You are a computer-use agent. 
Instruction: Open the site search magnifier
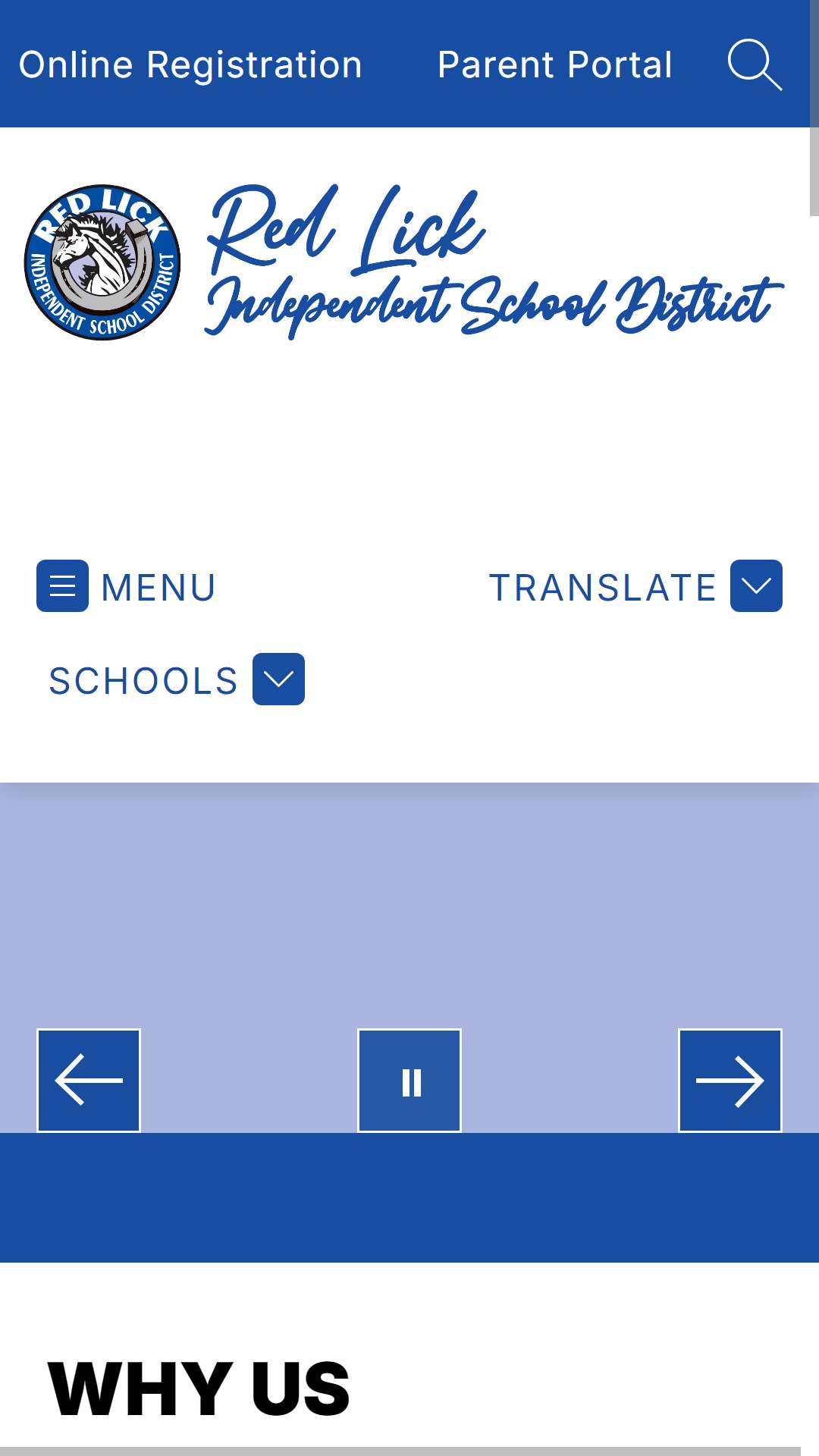(755, 64)
